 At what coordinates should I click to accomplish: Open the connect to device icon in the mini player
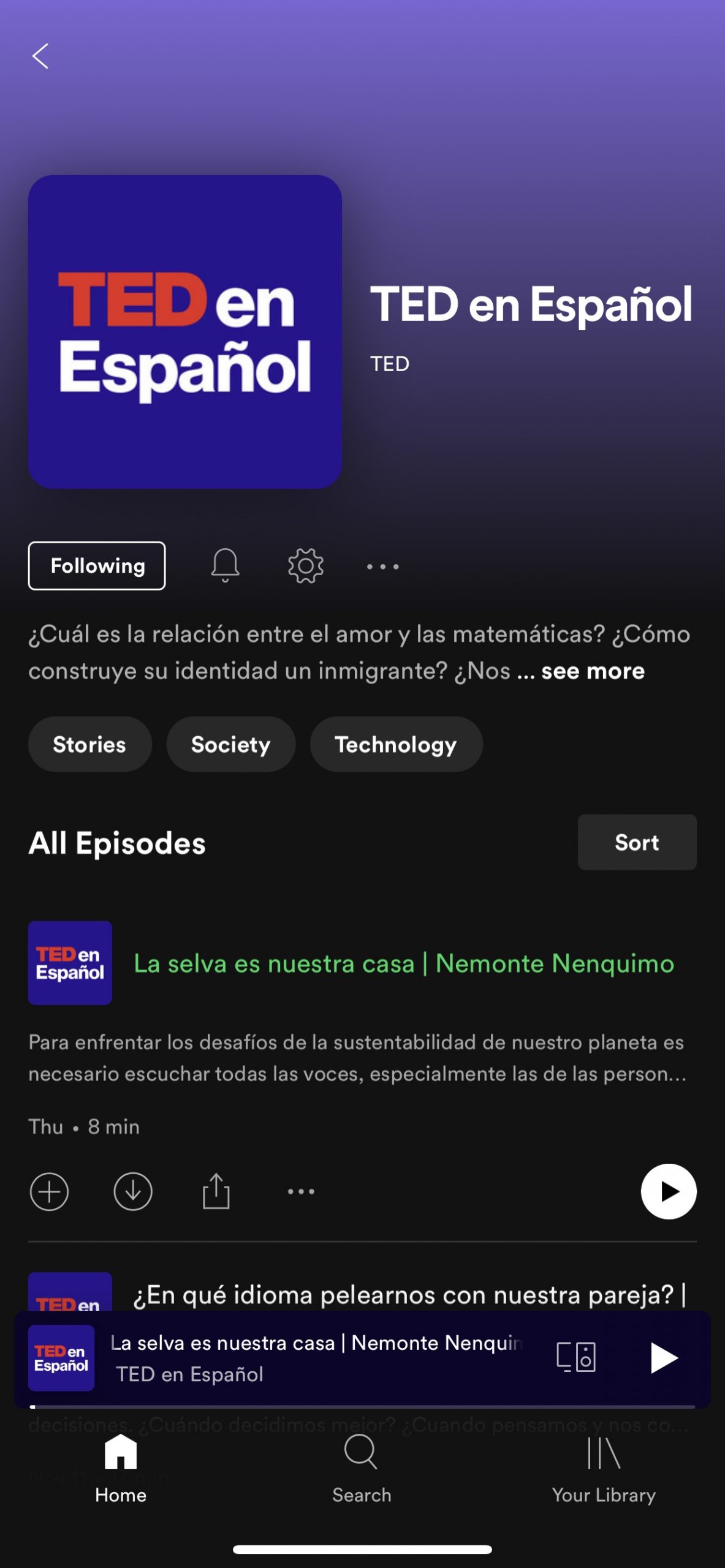[x=576, y=1357]
